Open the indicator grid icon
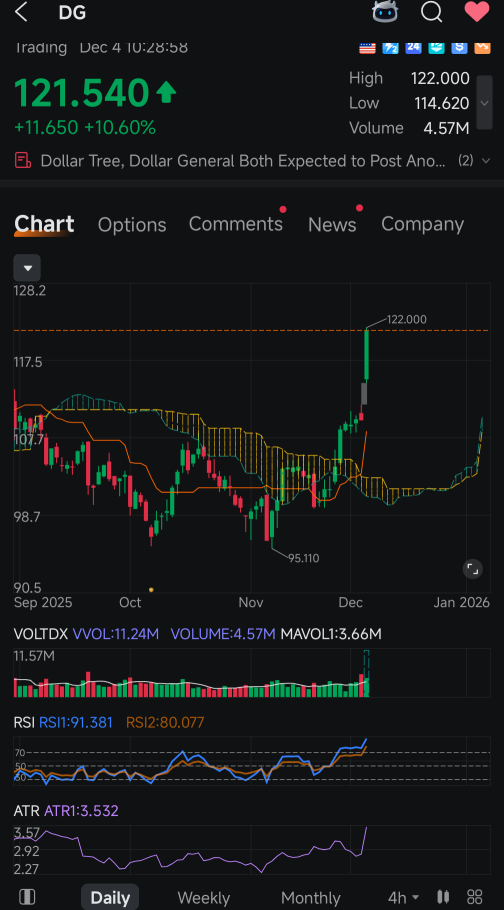The height and width of the screenshot is (910, 504). coord(475,897)
